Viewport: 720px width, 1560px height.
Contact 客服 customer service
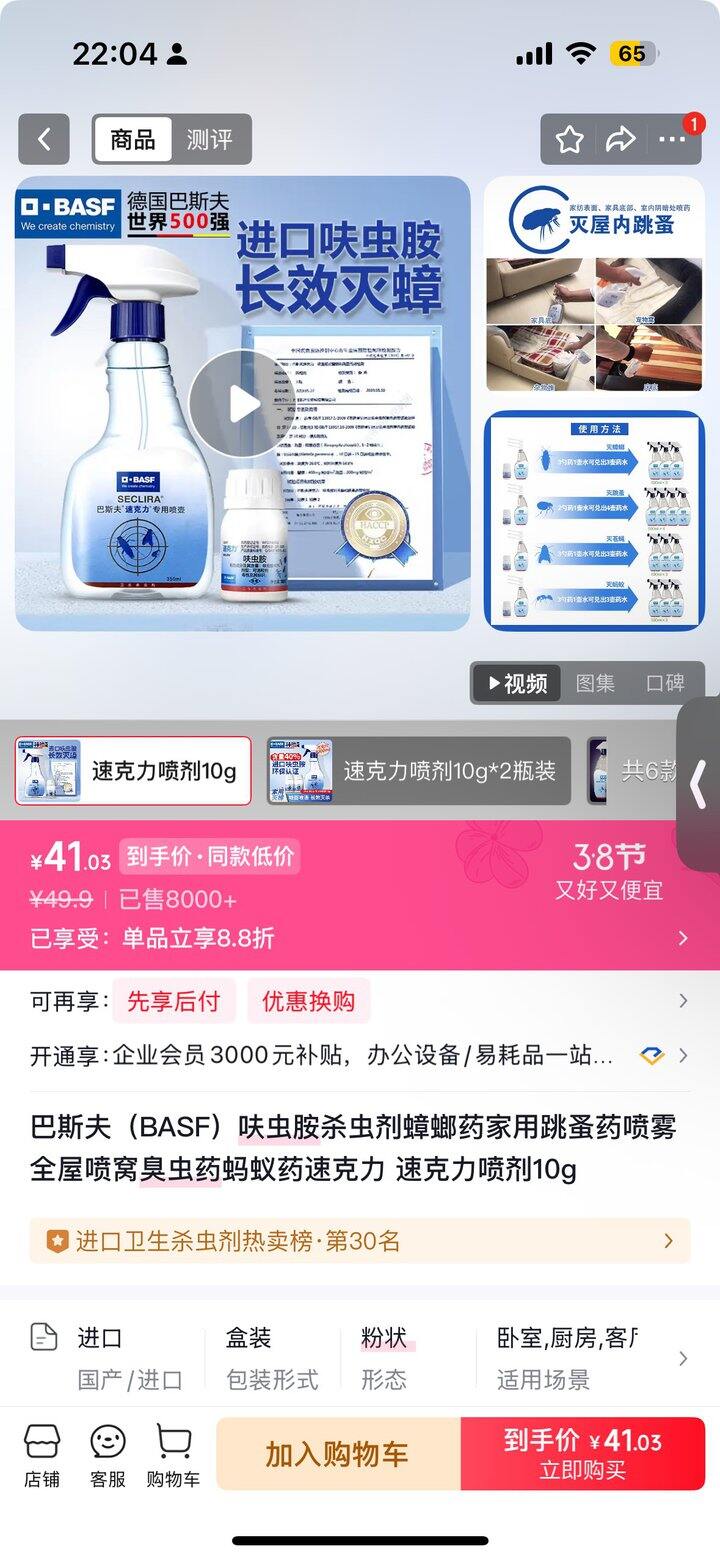[x=108, y=1455]
